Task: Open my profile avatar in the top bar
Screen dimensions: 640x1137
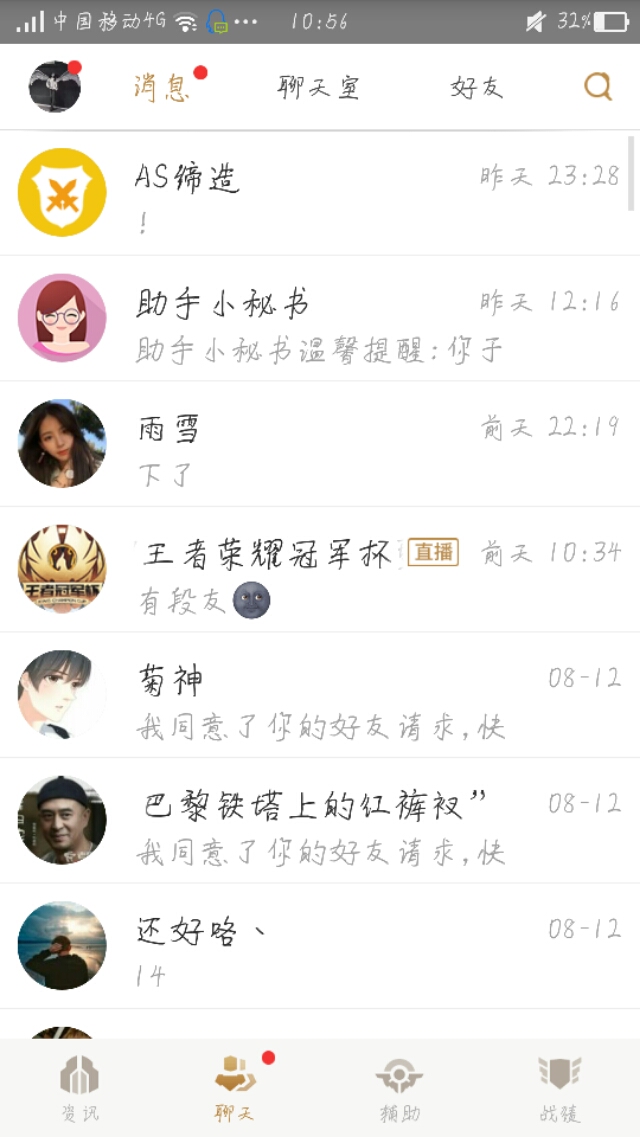Action: click(x=54, y=87)
